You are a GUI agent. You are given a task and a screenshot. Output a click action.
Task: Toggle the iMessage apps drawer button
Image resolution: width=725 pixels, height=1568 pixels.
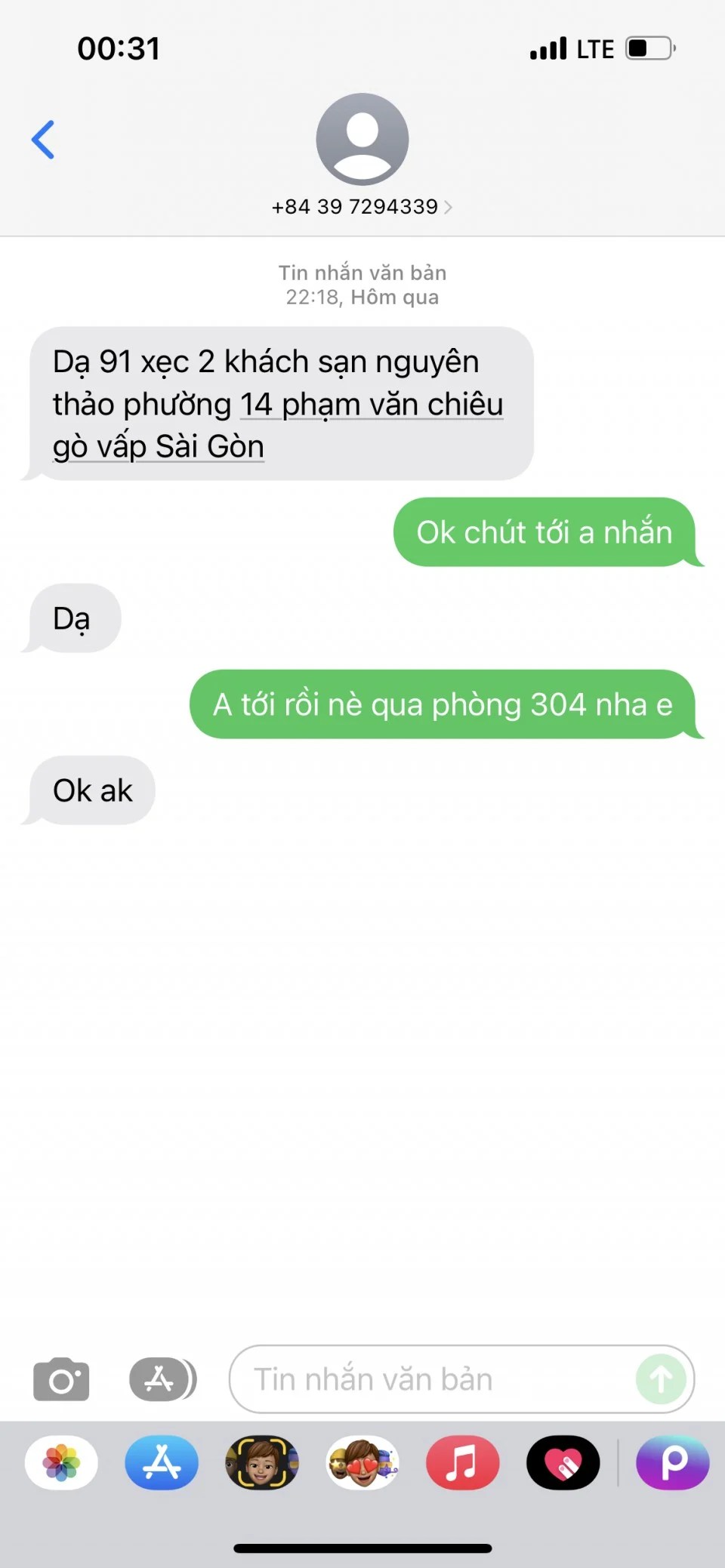(x=162, y=1380)
